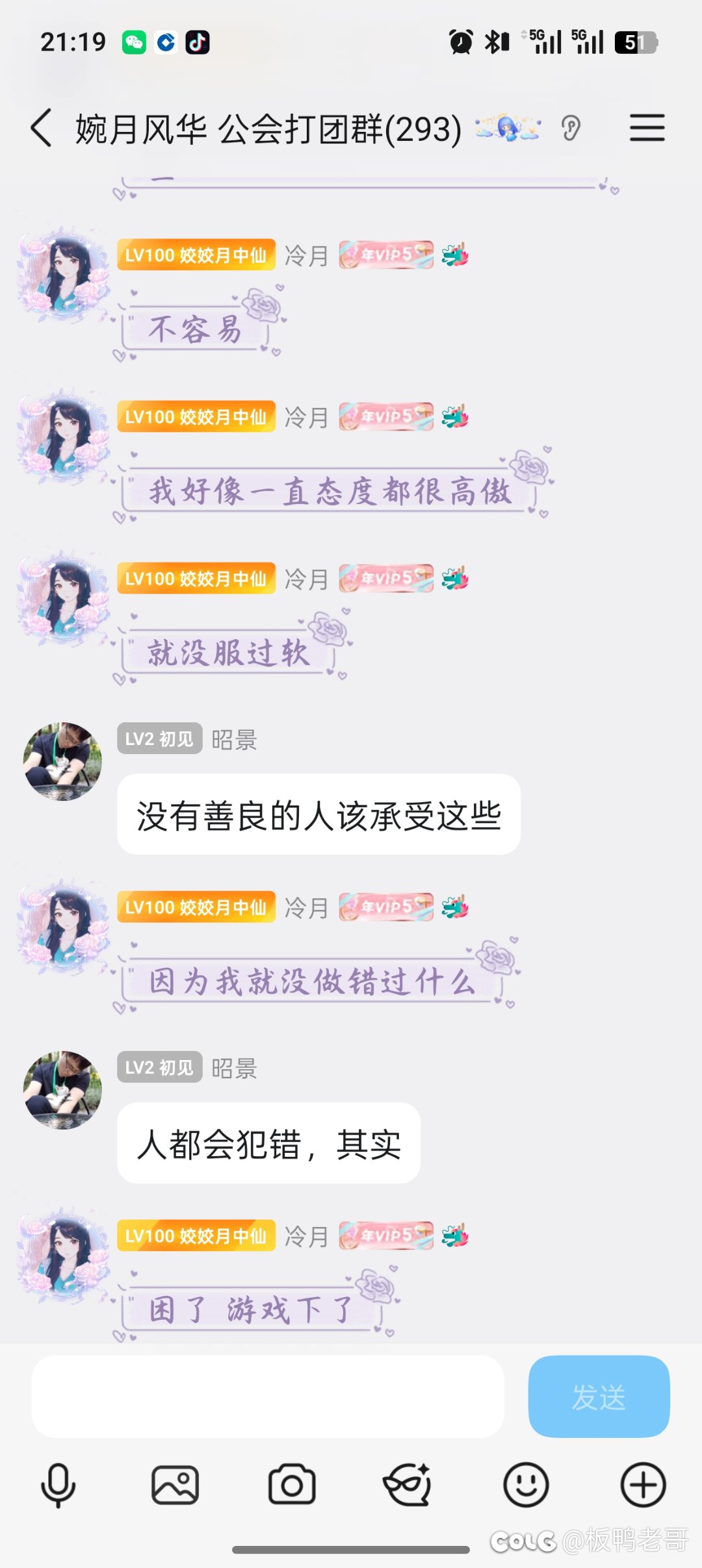This screenshot has width=702, height=1568.
Task: Open the photo gallery picker
Action: click(x=175, y=1485)
